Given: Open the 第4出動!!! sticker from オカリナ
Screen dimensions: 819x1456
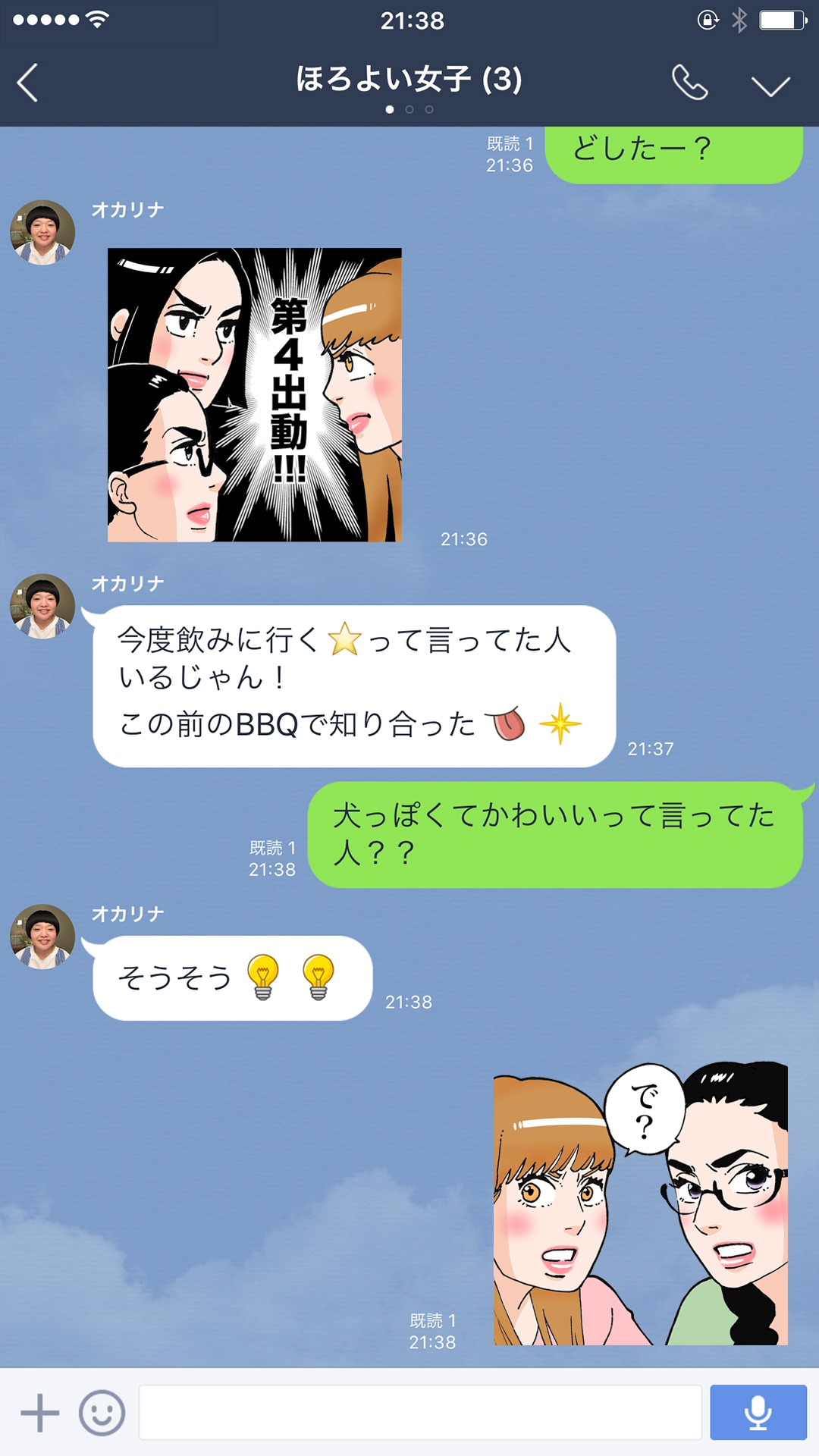Looking at the screenshot, I should click(x=255, y=395).
